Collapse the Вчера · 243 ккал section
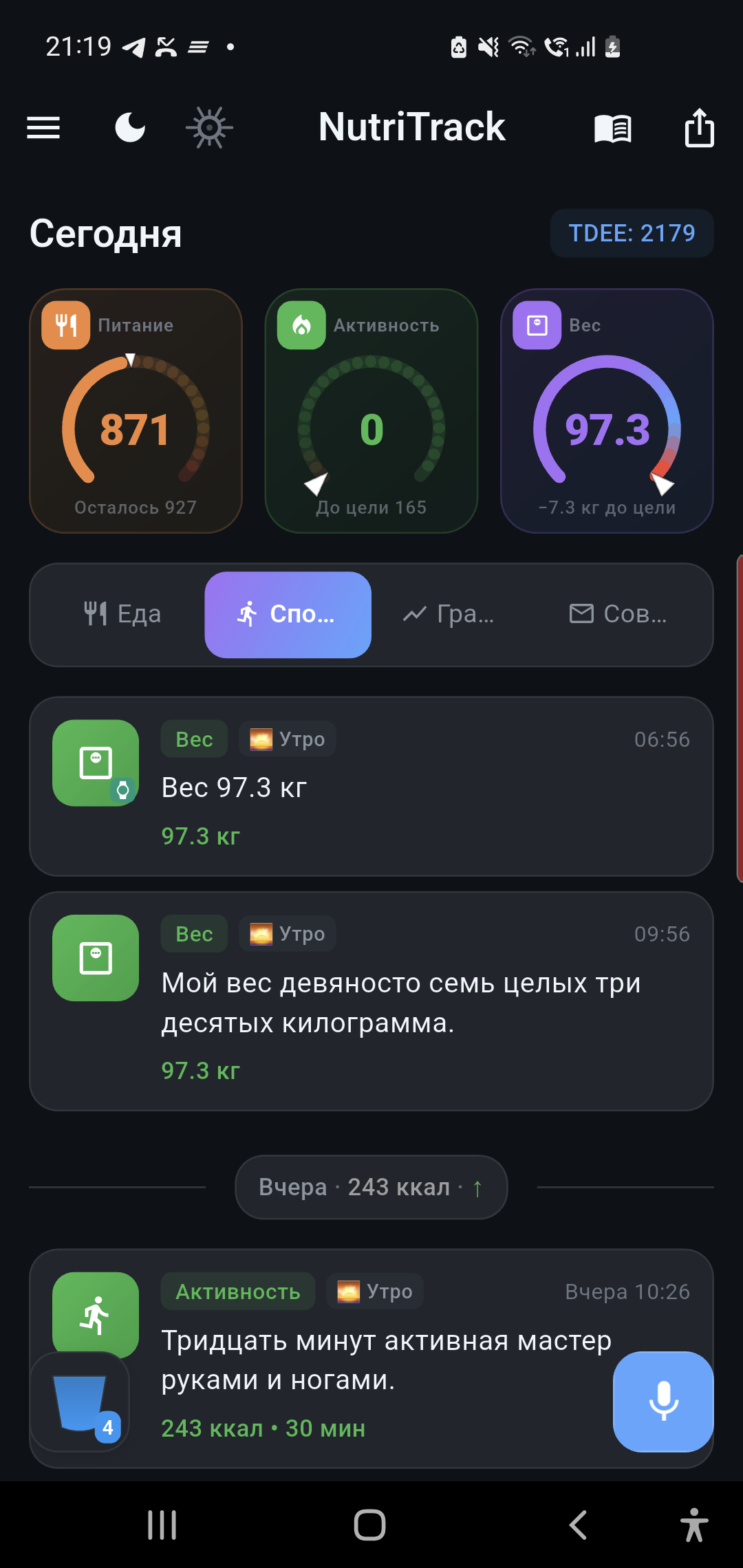 point(371,1187)
